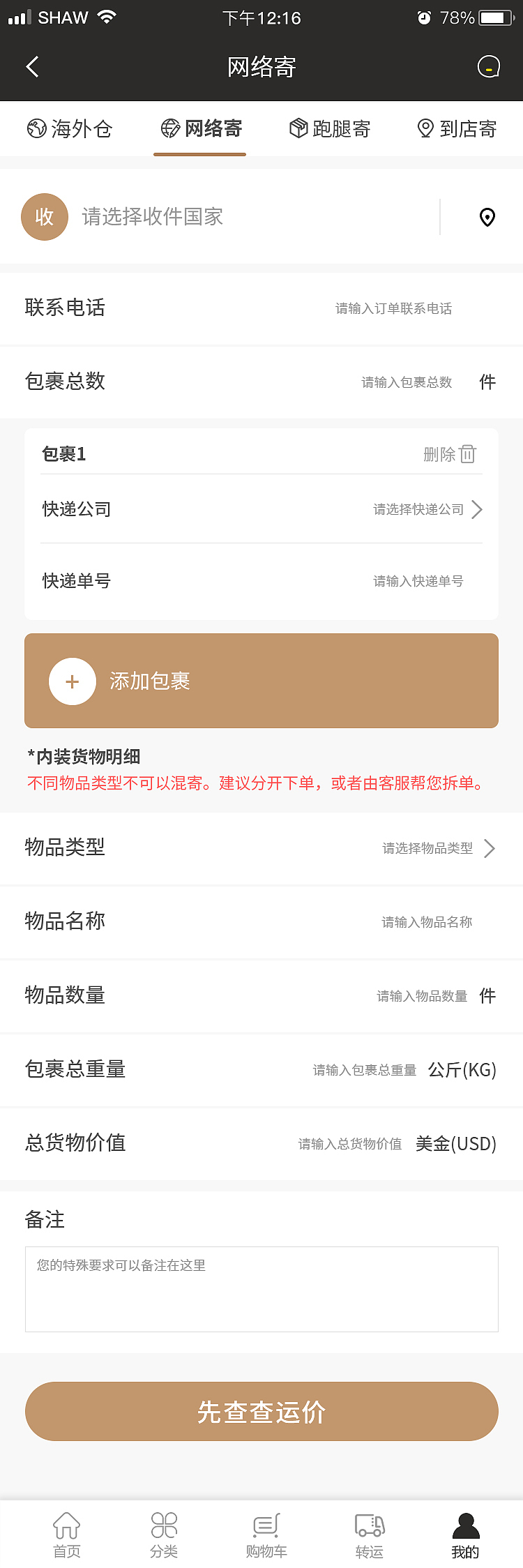The image size is (523, 1568).
Task: Switch to the 到店寄 tab
Action: (x=457, y=129)
